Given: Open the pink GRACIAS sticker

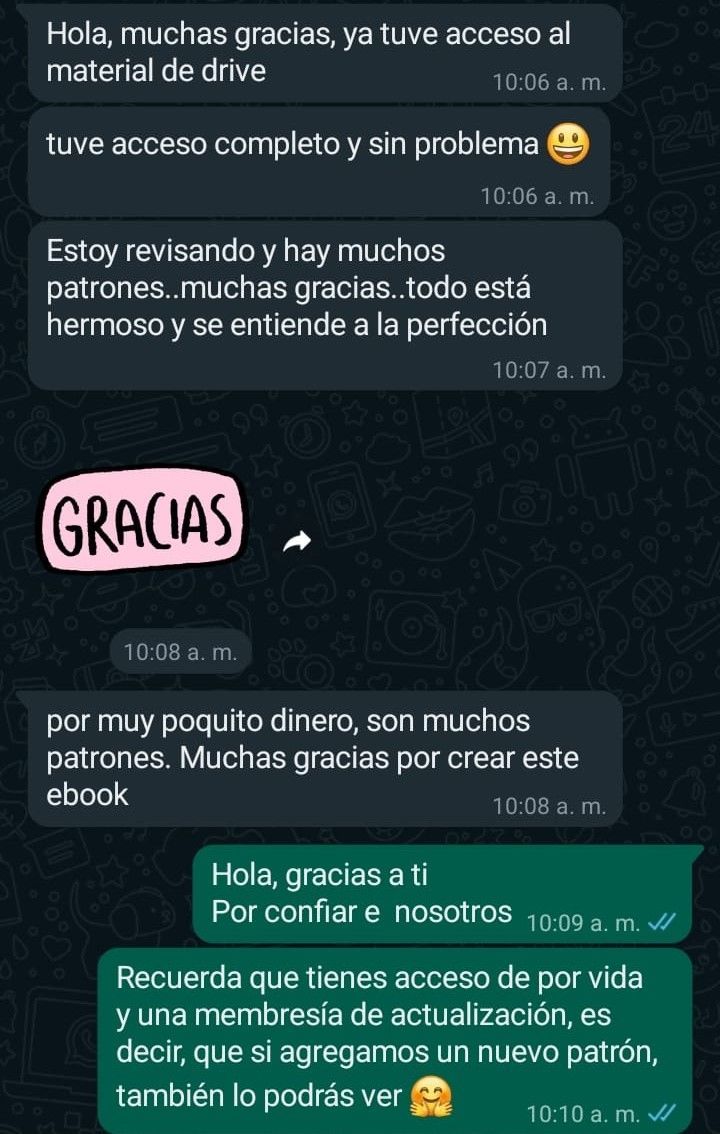Looking at the screenshot, I should pyautogui.click(x=145, y=523).
